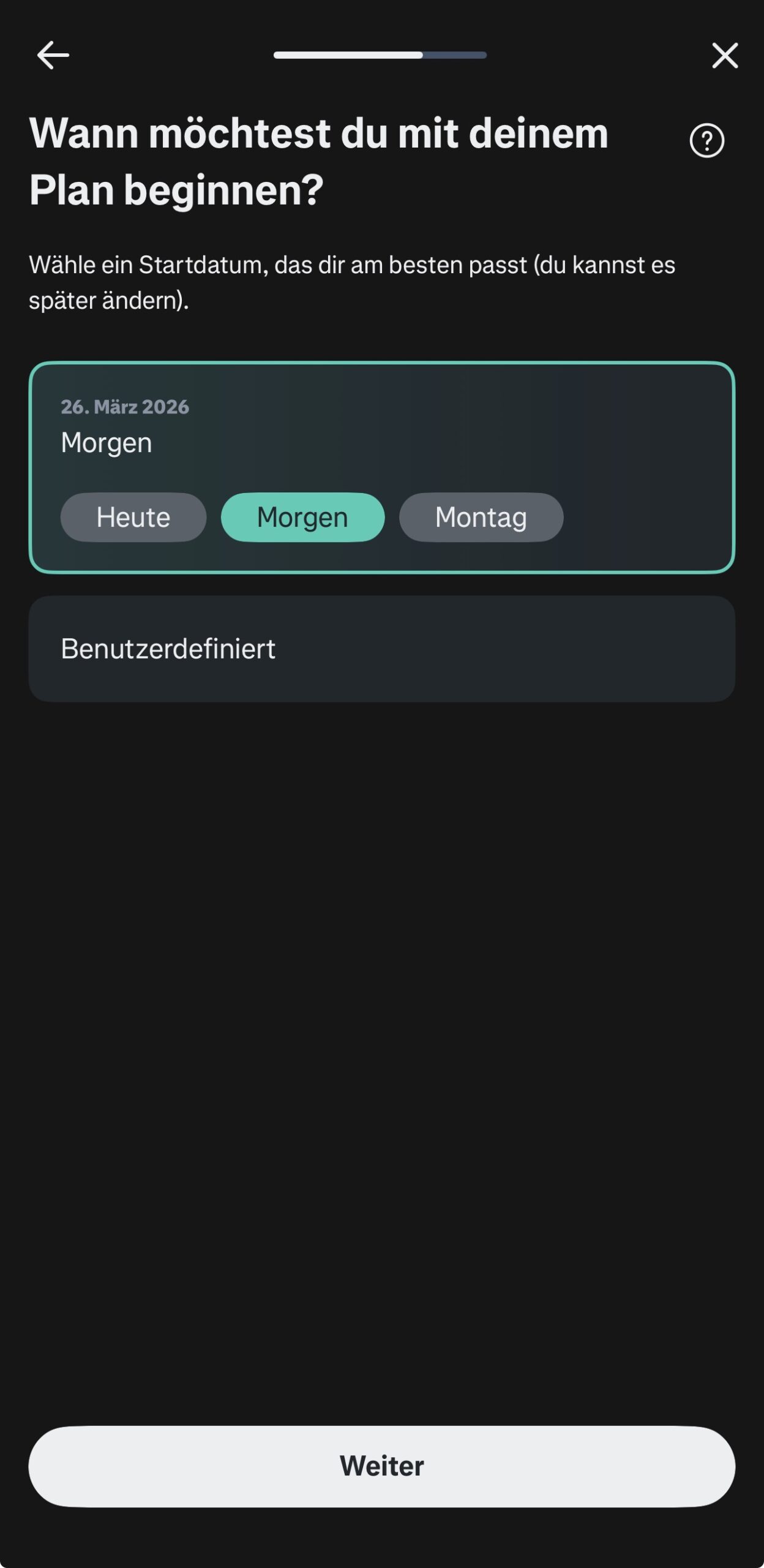Screen dimensions: 764x1568
Task: Go back to the previous step
Action: (53, 56)
